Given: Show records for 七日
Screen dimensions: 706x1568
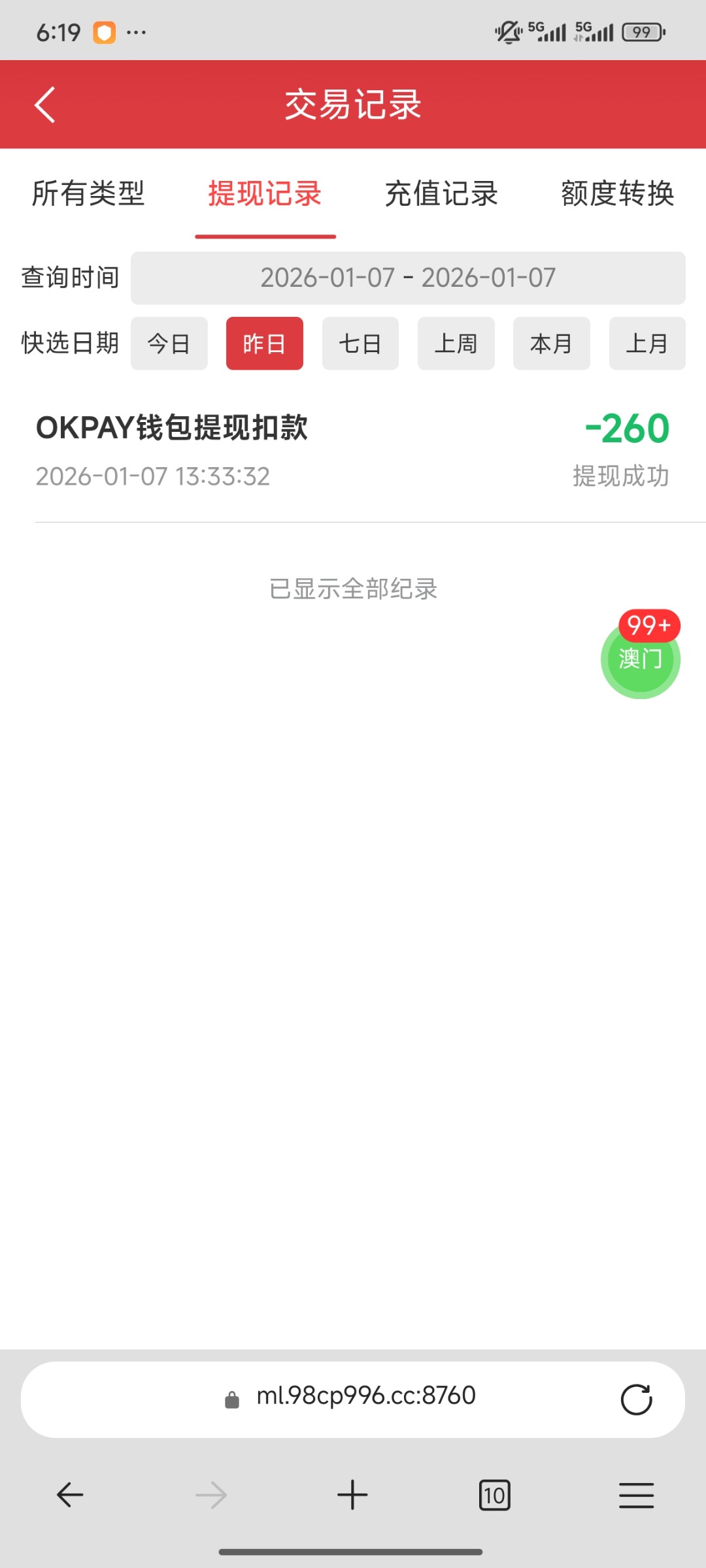Looking at the screenshot, I should [x=360, y=344].
